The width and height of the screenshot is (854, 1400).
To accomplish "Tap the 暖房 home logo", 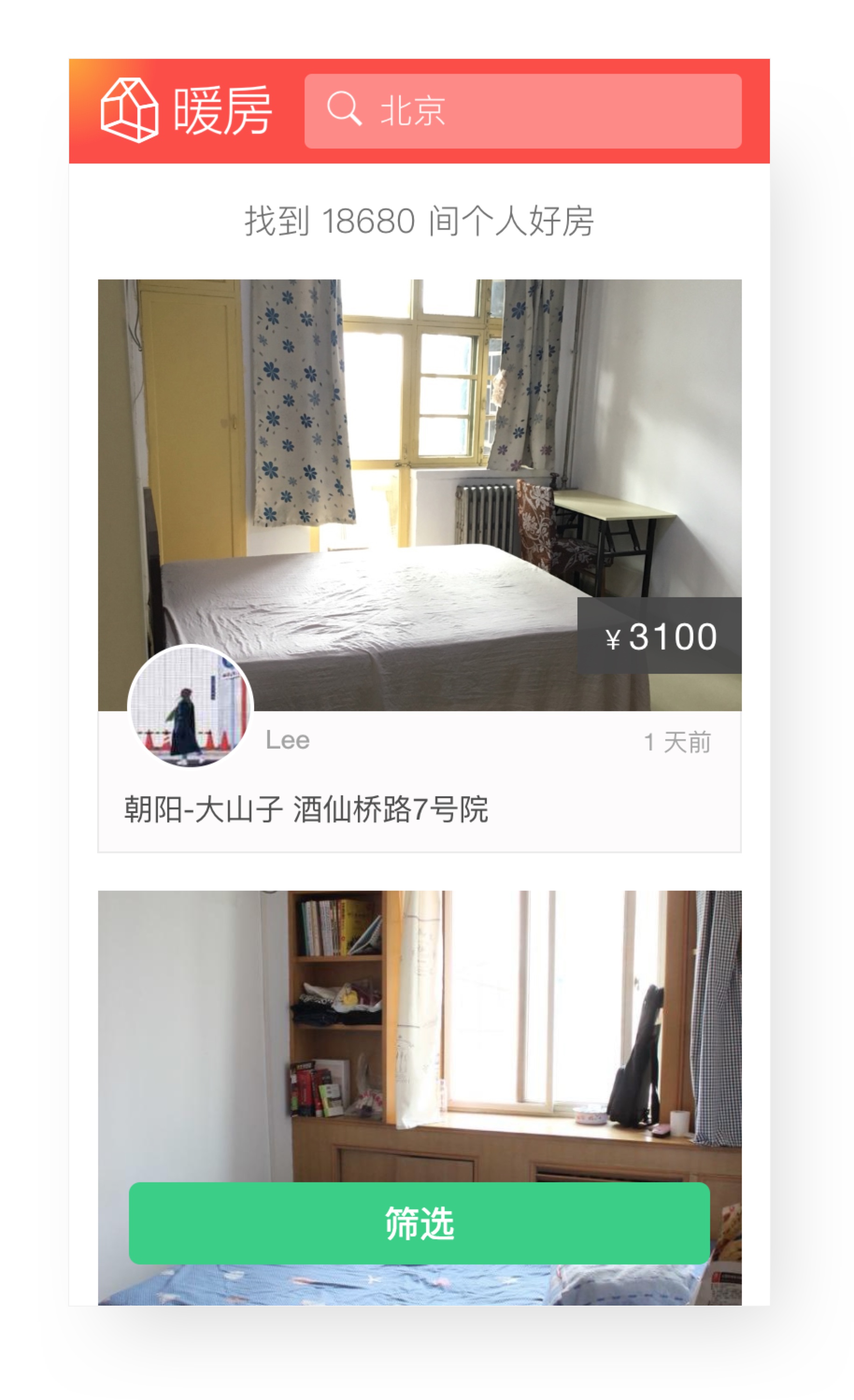I will pyautogui.click(x=185, y=110).
